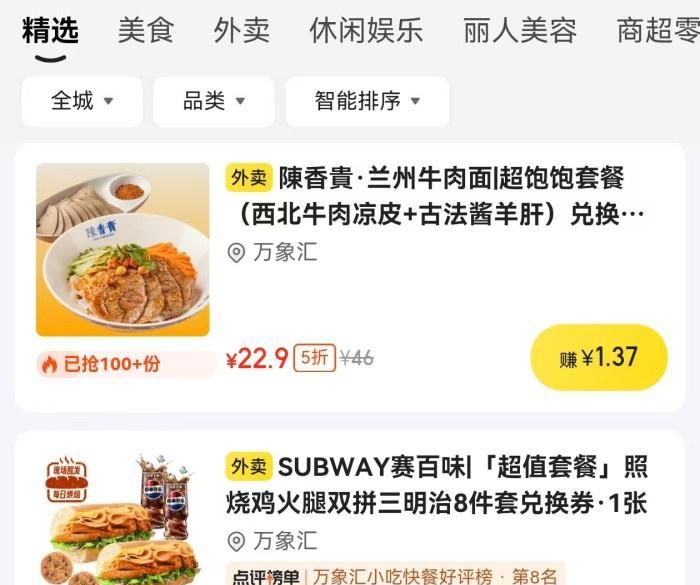The height and width of the screenshot is (585, 700).
Task: Switch to the 美食 tab
Action: 145,30
